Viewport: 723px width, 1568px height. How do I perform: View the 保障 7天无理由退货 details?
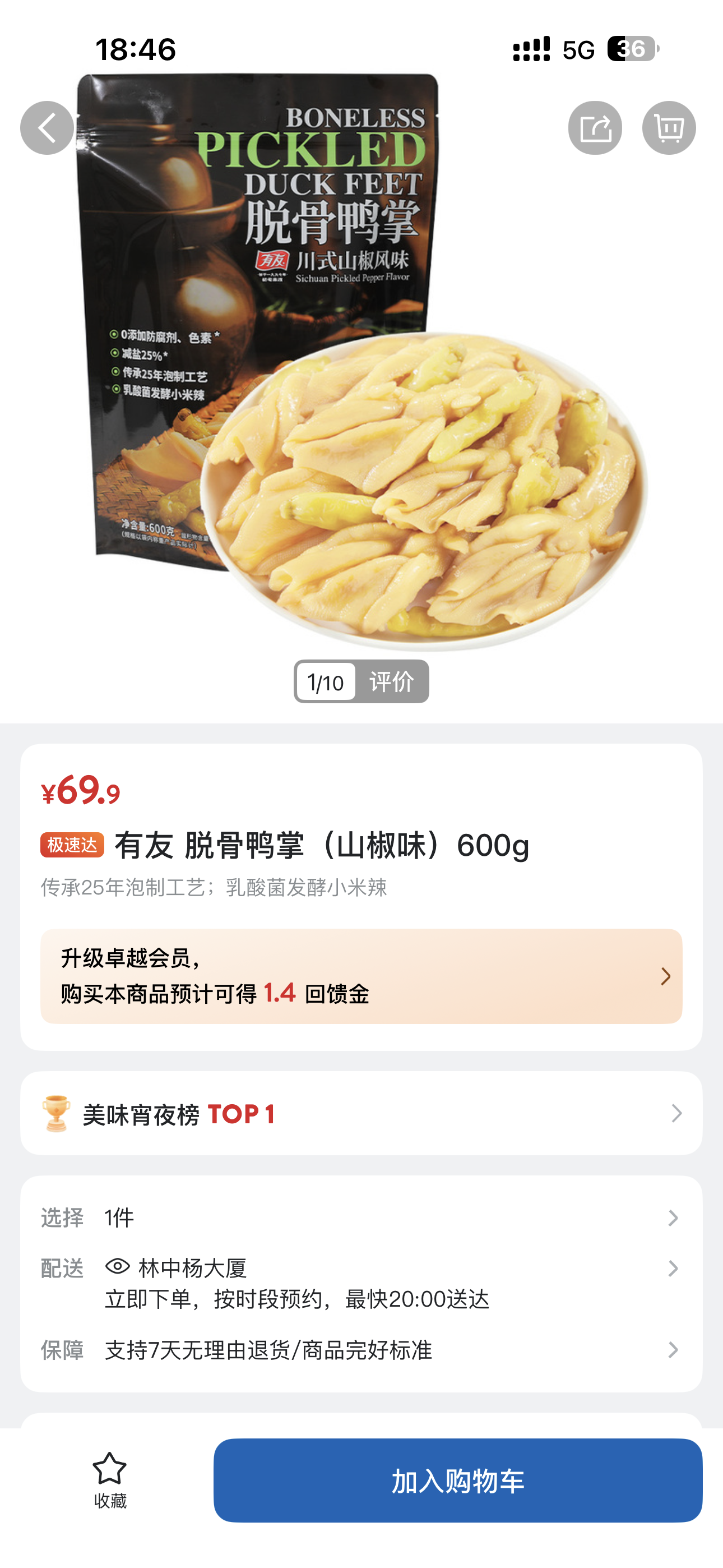pyautogui.click(x=361, y=1349)
